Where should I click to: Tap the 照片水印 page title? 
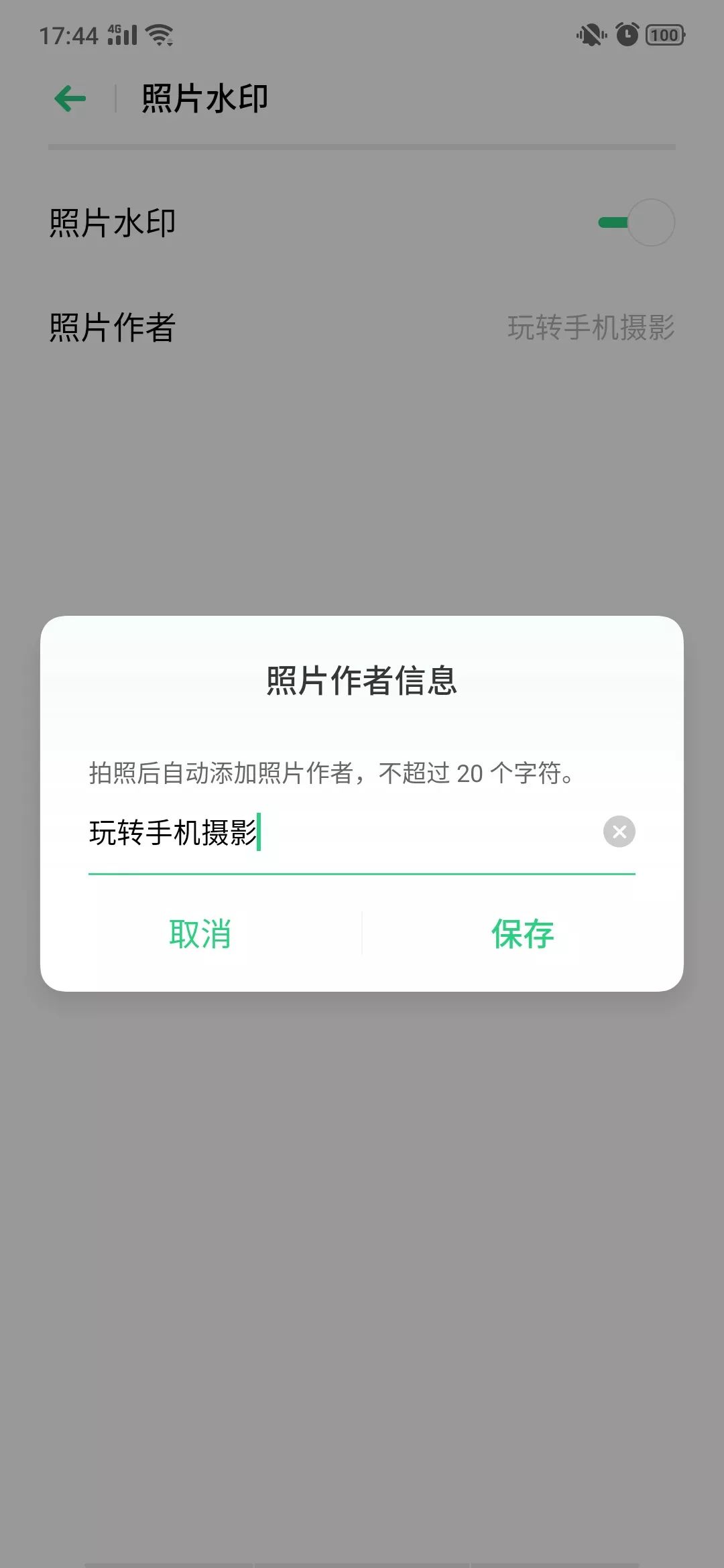click(x=203, y=98)
